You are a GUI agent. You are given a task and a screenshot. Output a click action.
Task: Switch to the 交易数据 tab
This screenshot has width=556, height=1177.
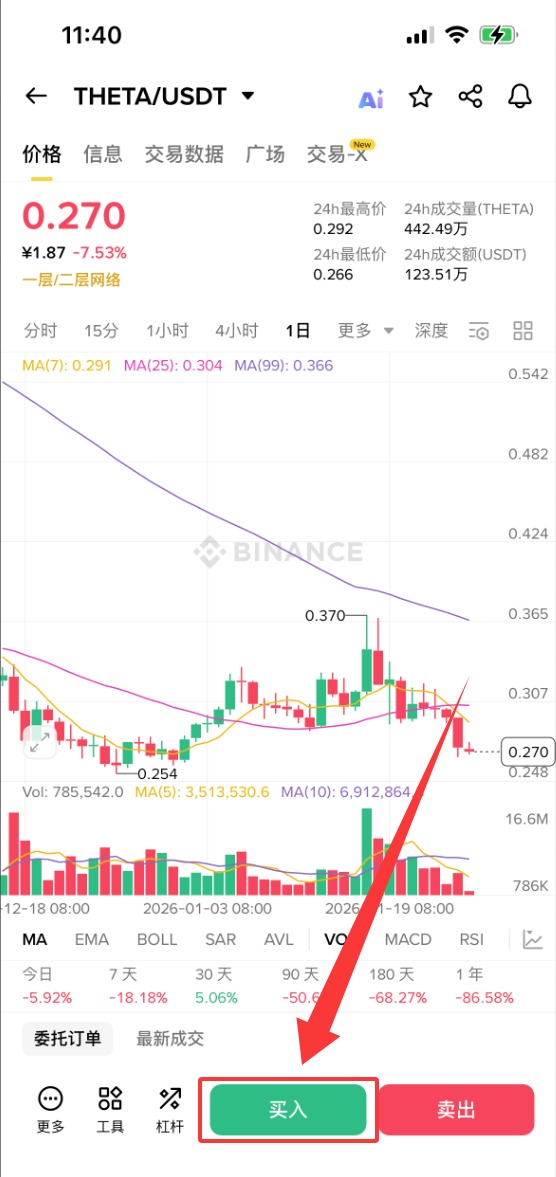tap(184, 154)
